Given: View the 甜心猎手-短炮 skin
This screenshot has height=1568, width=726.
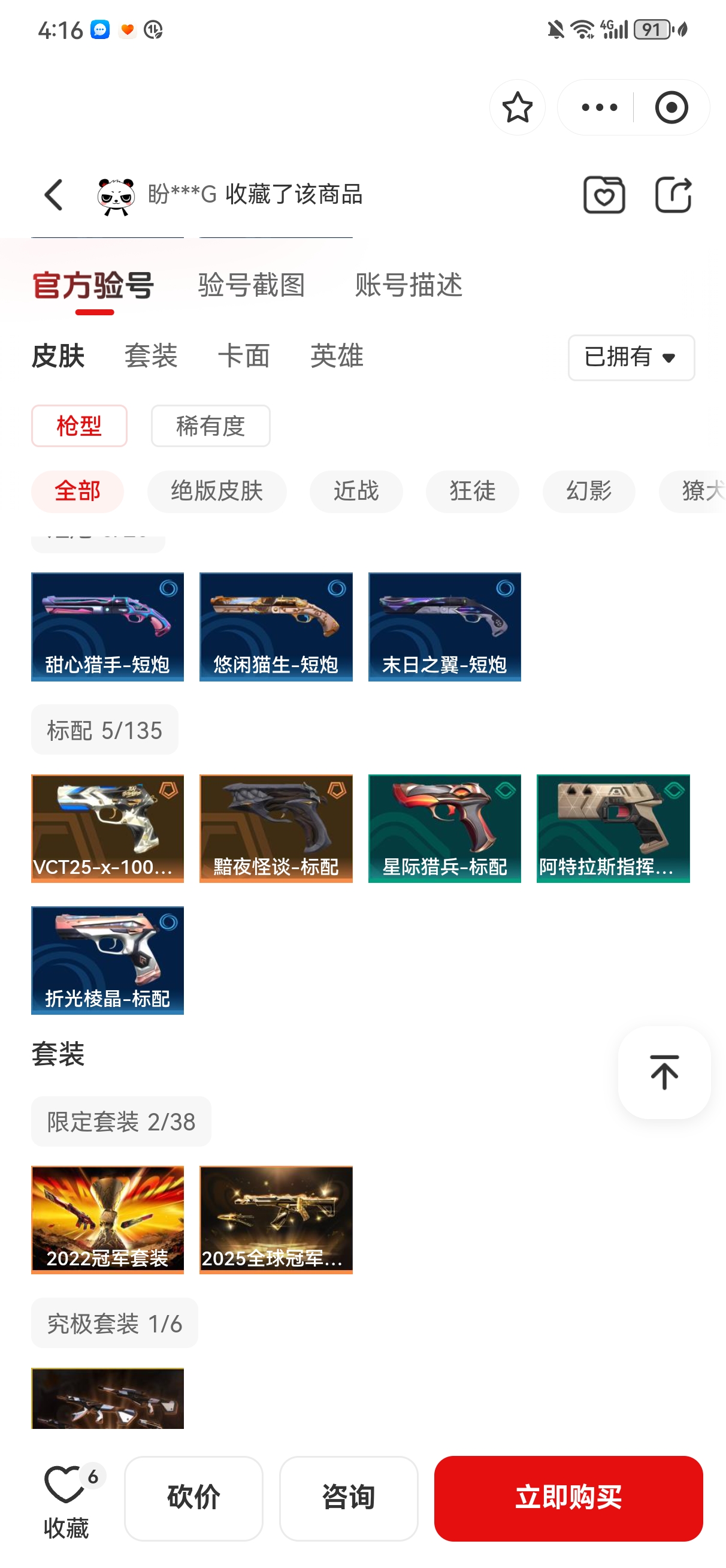Looking at the screenshot, I should point(108,626).
